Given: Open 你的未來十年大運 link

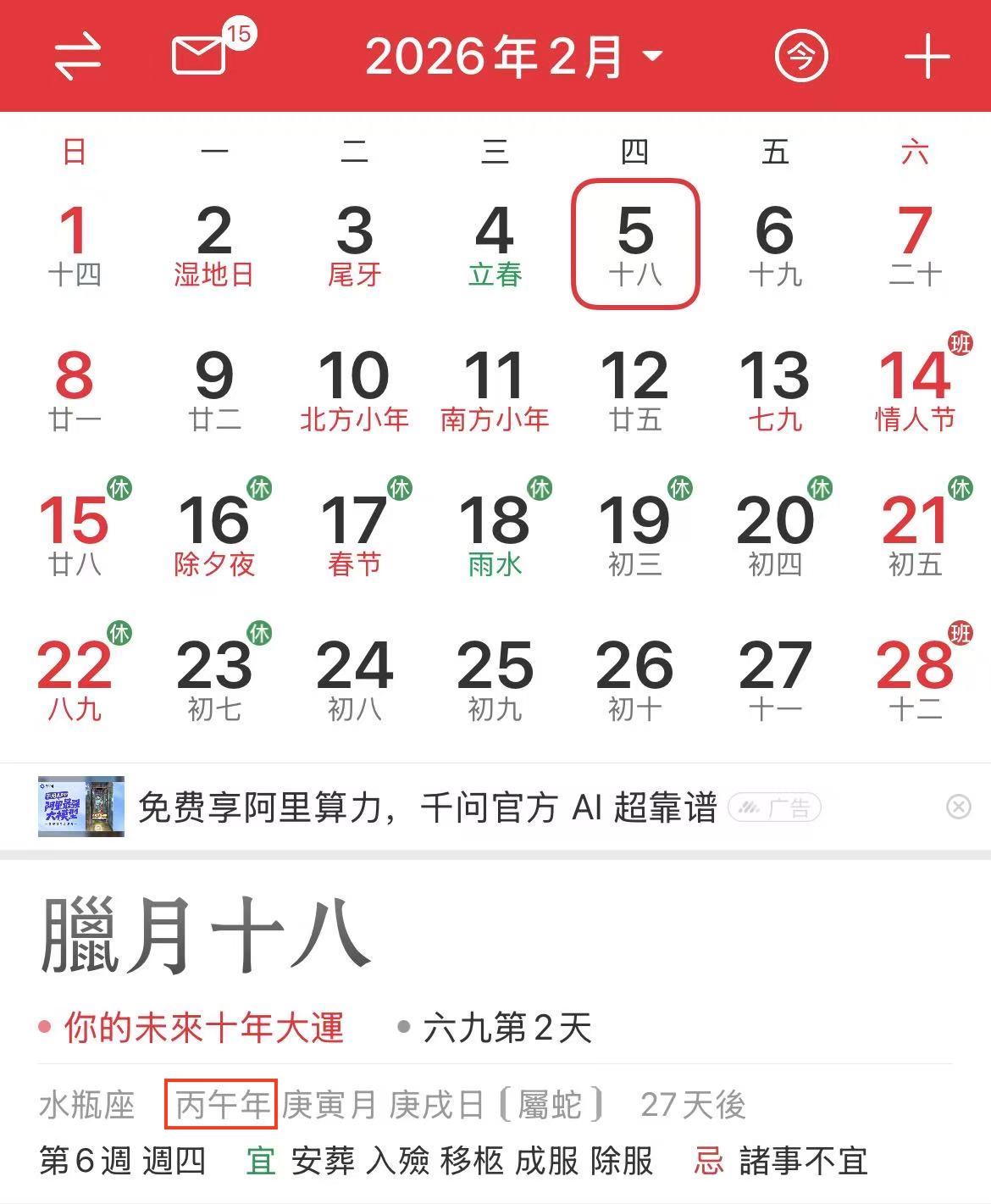Looking at the screenshot, I should 203,1028.
